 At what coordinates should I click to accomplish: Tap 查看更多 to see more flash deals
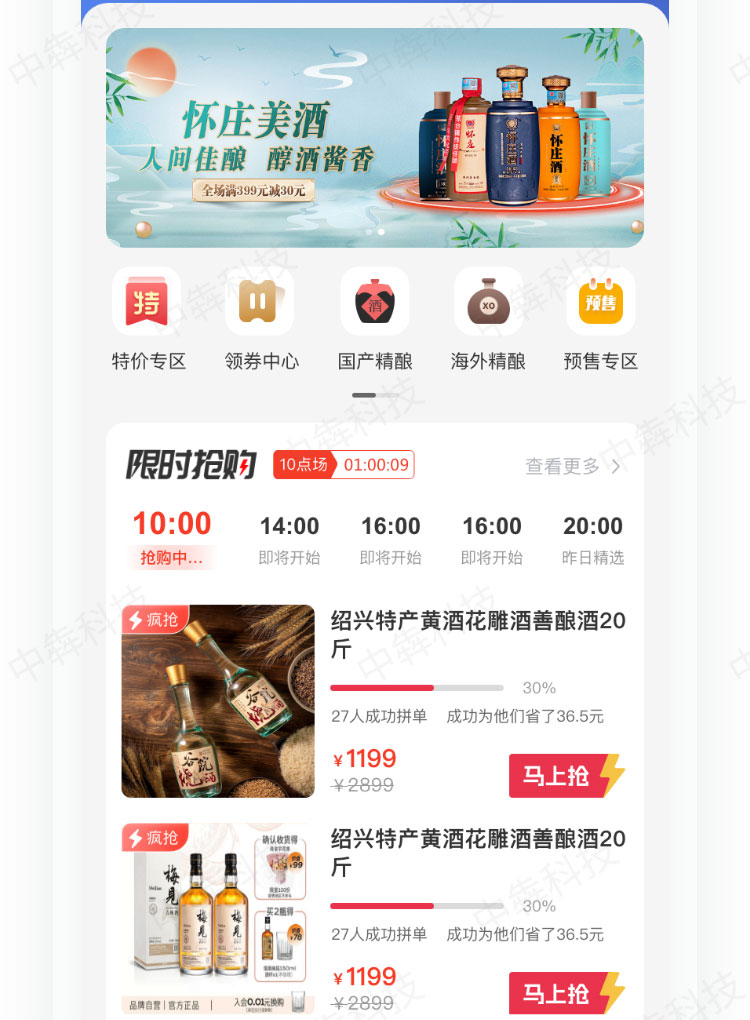pyautogui.click(x=573, y=466)
